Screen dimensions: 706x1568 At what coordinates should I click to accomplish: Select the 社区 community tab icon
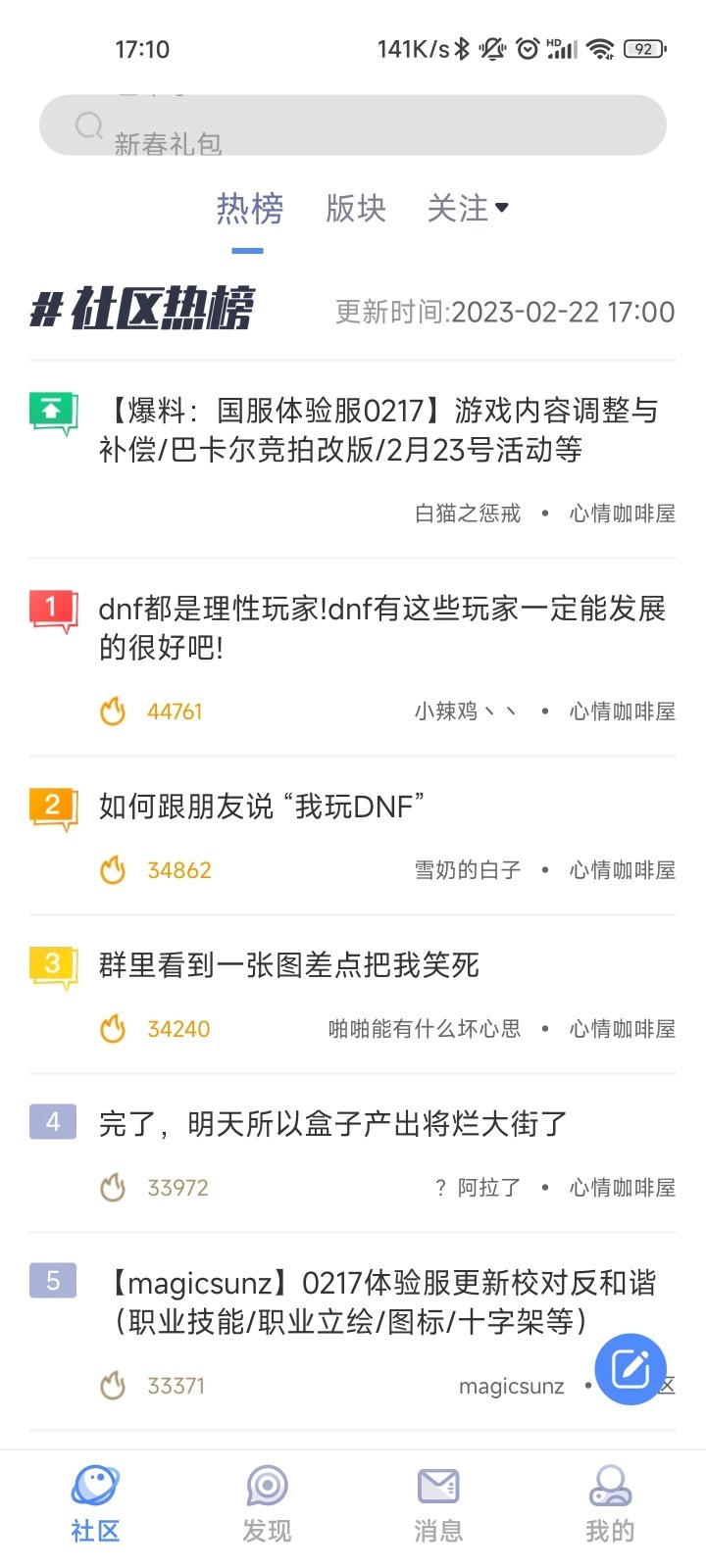click(93, 1487)
